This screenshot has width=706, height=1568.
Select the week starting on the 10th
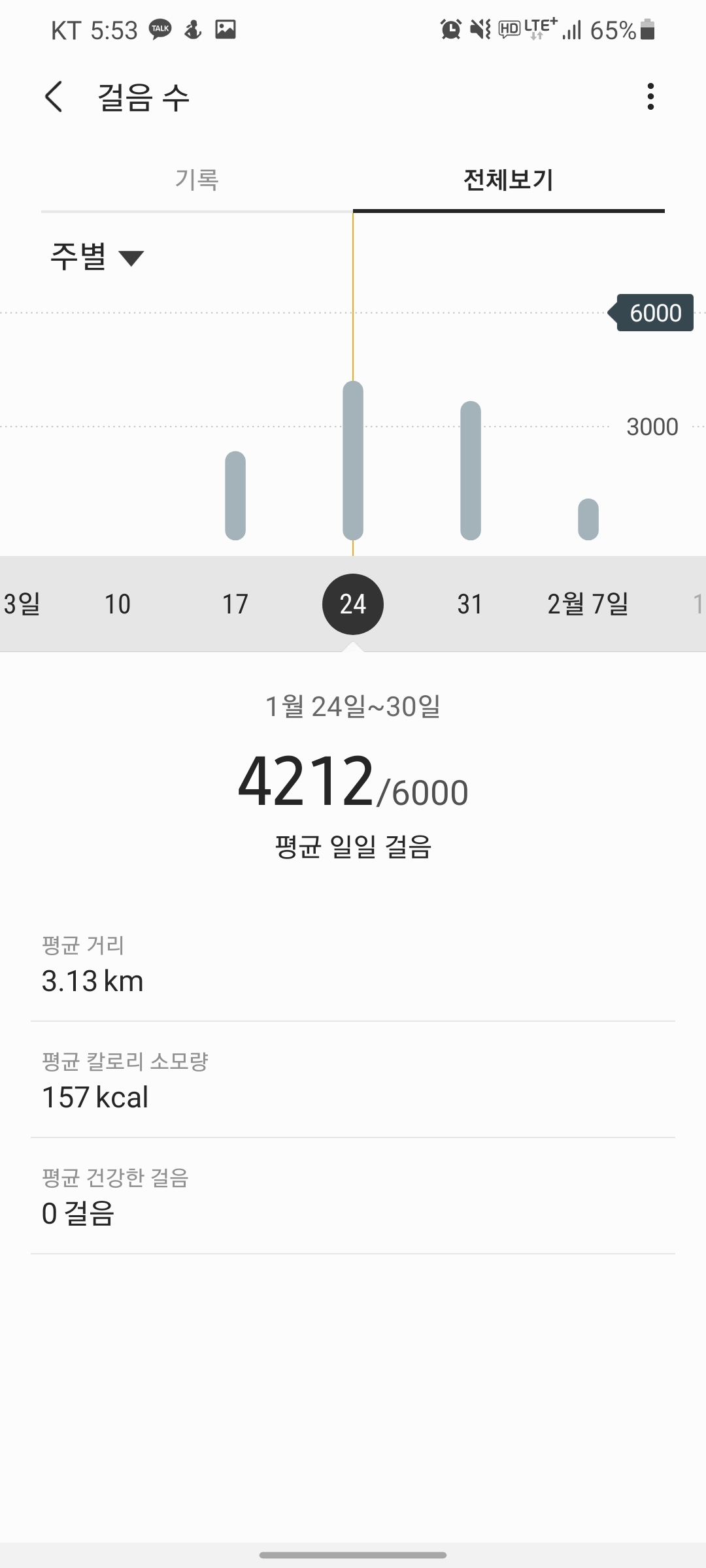pos(118,604)
